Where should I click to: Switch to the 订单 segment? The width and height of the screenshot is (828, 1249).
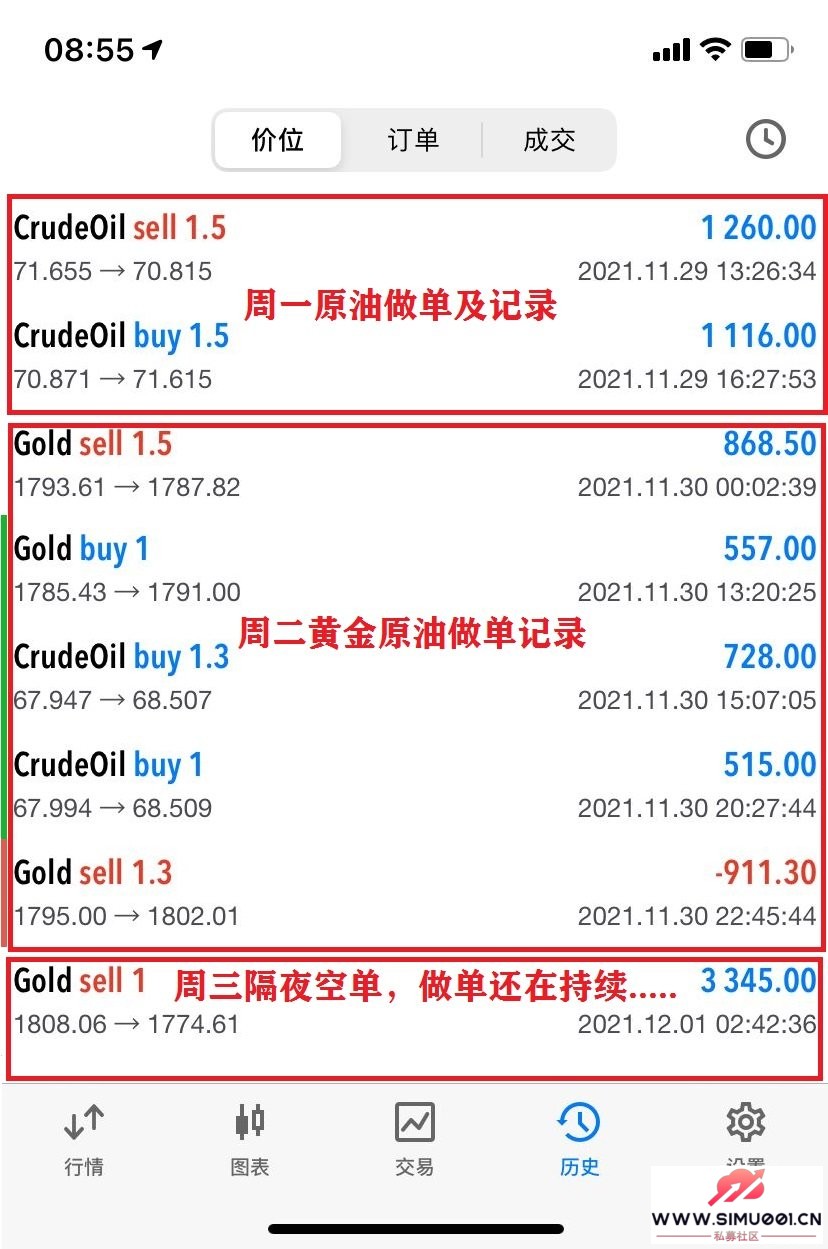click(x=413, y=140)
